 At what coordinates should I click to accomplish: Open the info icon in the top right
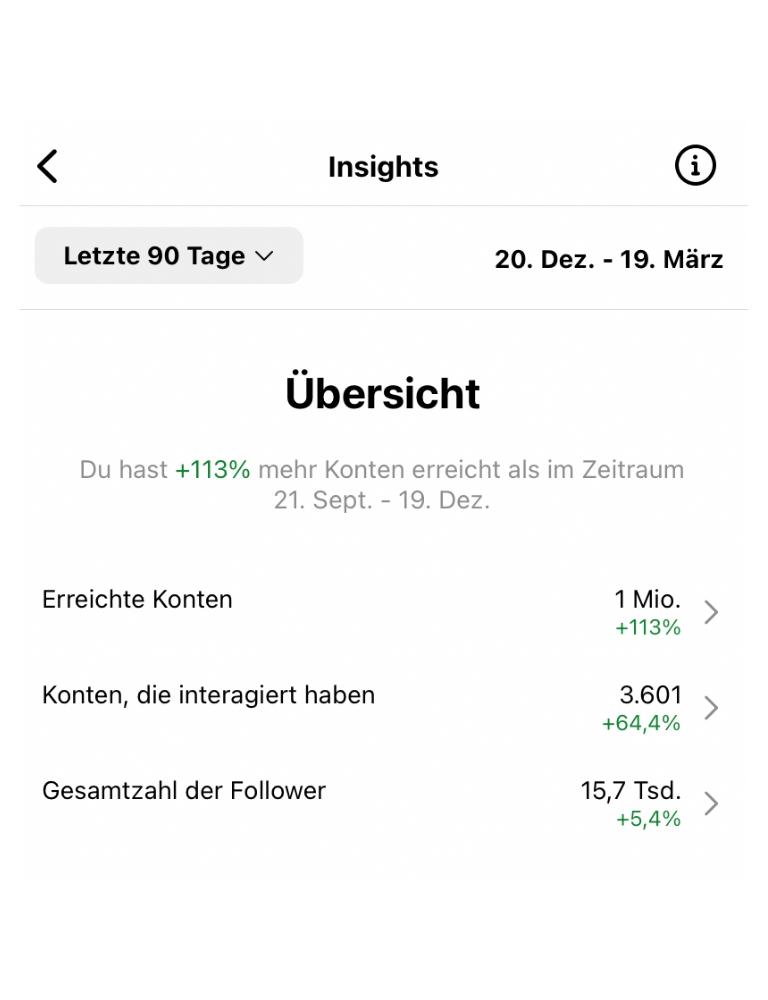coord(695,165)
